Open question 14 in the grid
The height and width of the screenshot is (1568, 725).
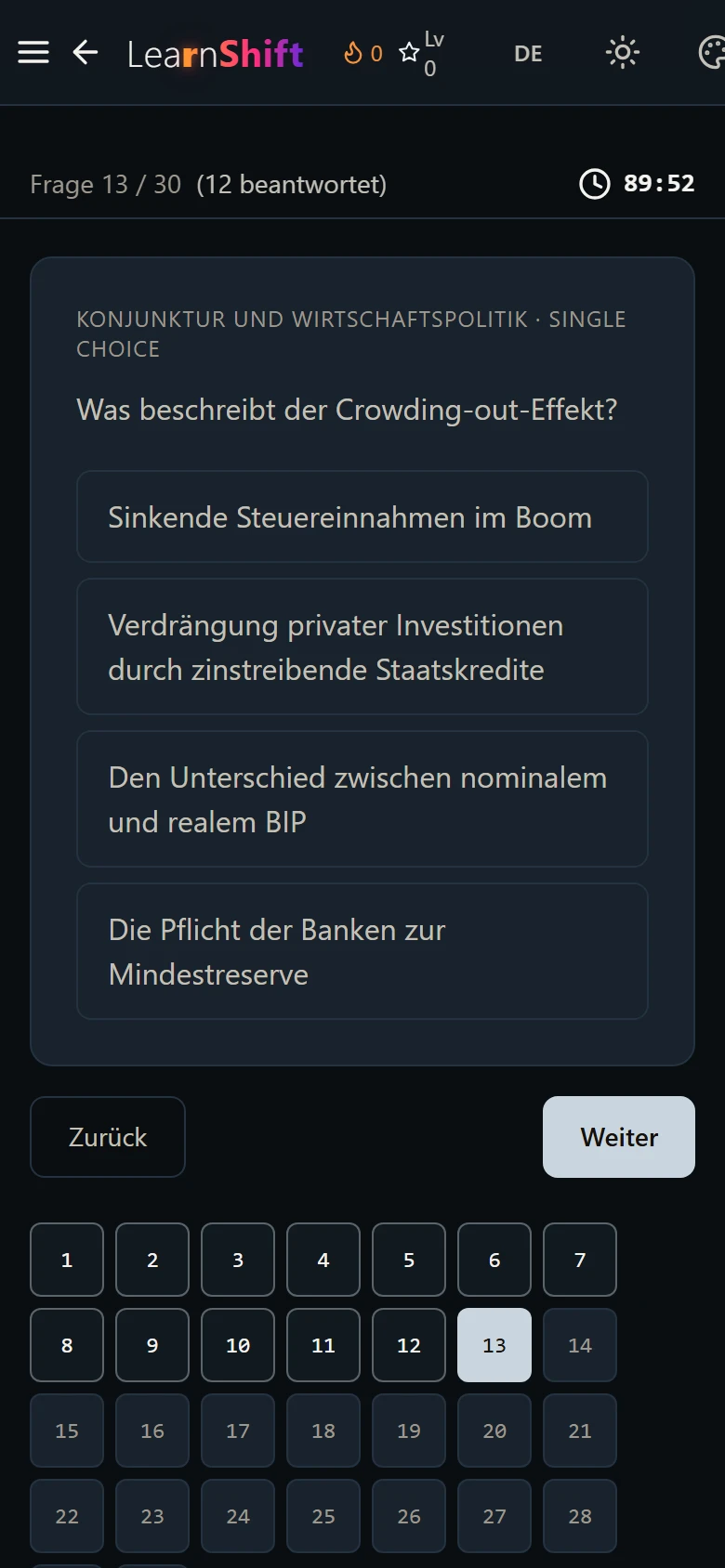[580, 1345]
